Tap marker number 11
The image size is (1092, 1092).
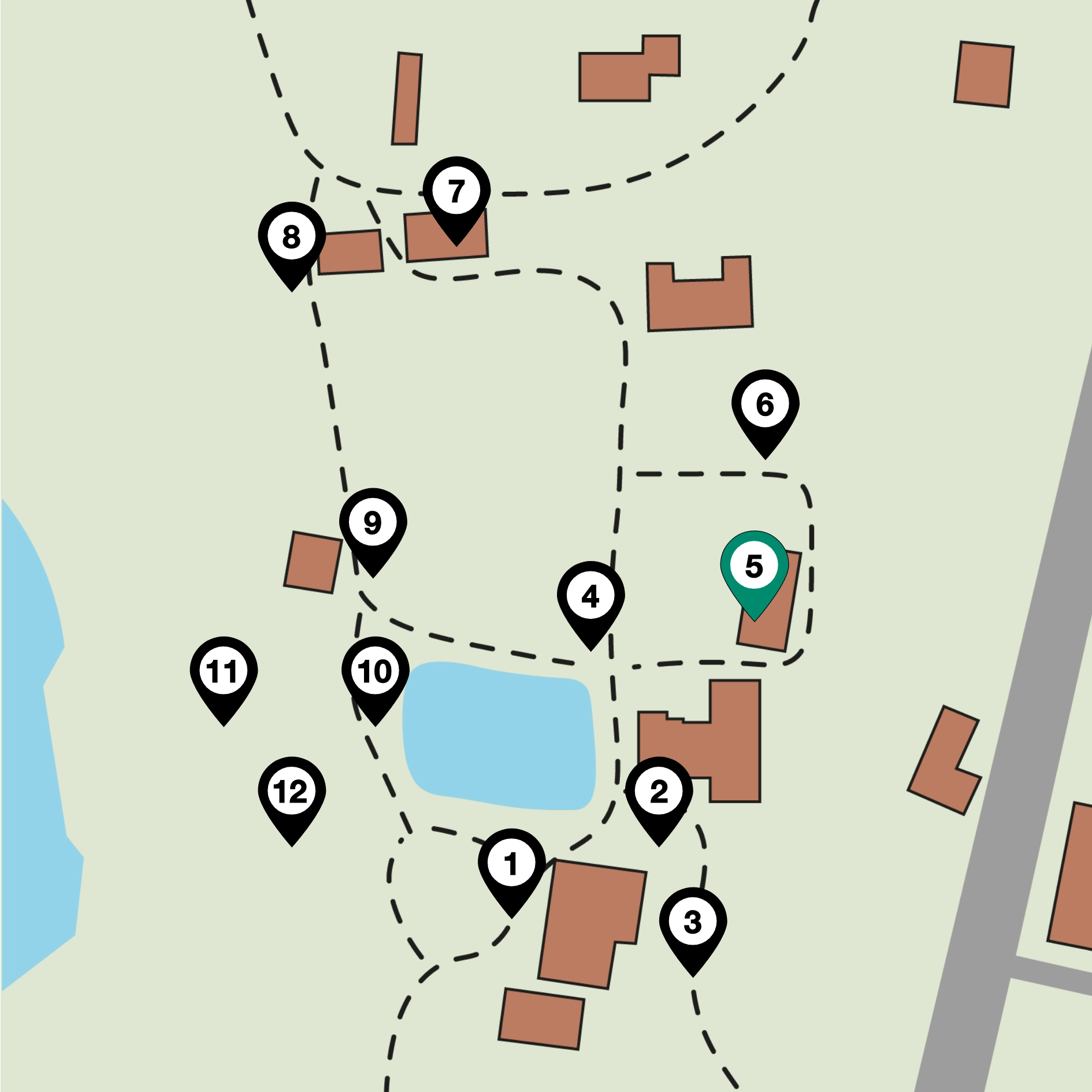click(x=224, y=673)
